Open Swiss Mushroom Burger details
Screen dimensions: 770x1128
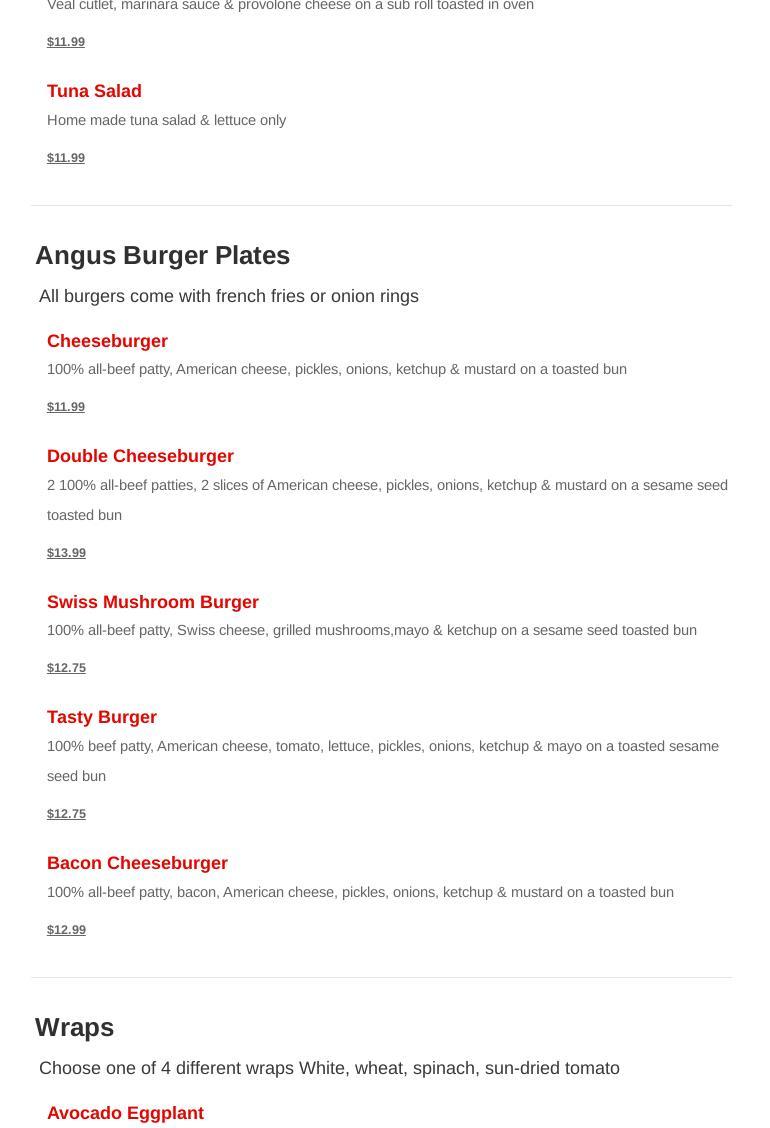tap(153, 602)
